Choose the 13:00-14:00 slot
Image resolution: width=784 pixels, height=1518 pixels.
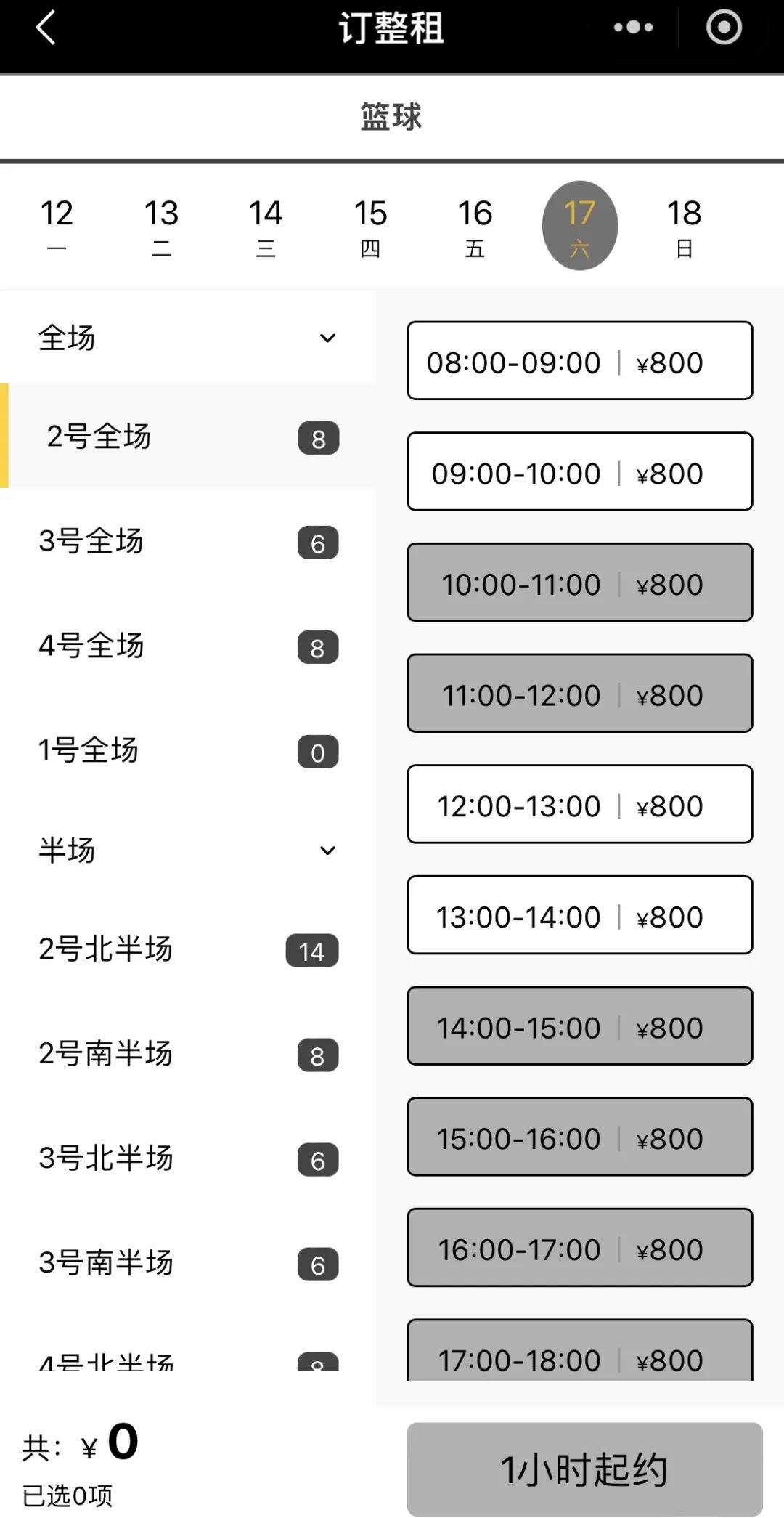[x=579, y=915]
